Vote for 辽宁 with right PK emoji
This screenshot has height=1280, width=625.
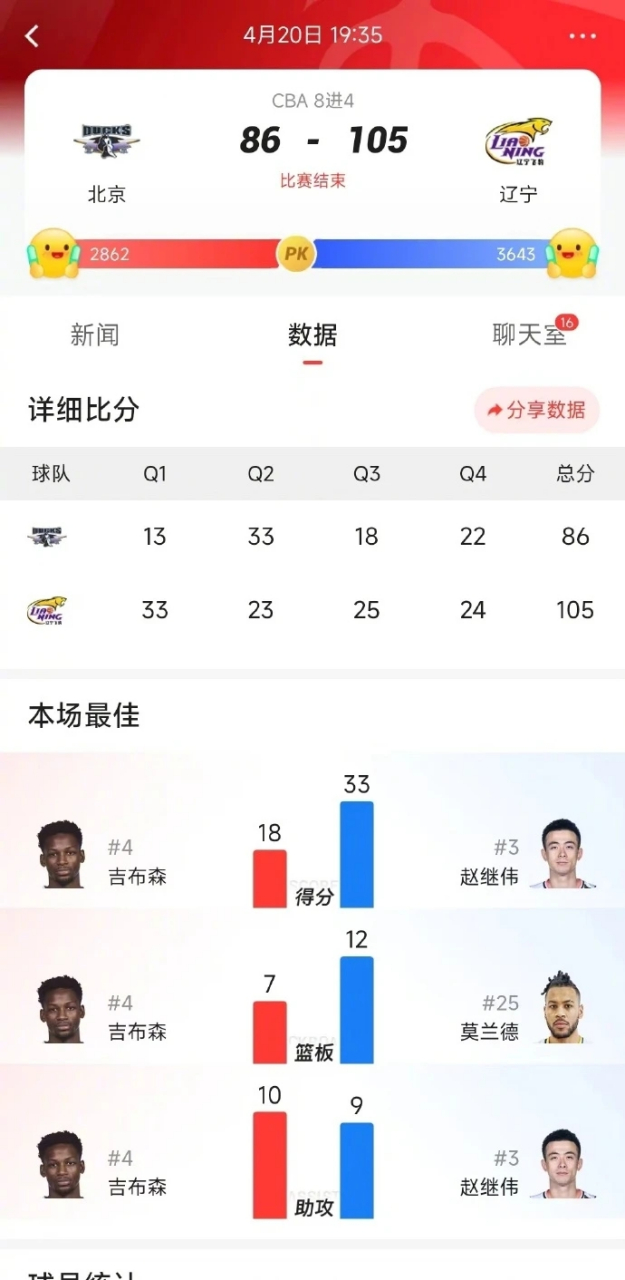tap(572, 254)
